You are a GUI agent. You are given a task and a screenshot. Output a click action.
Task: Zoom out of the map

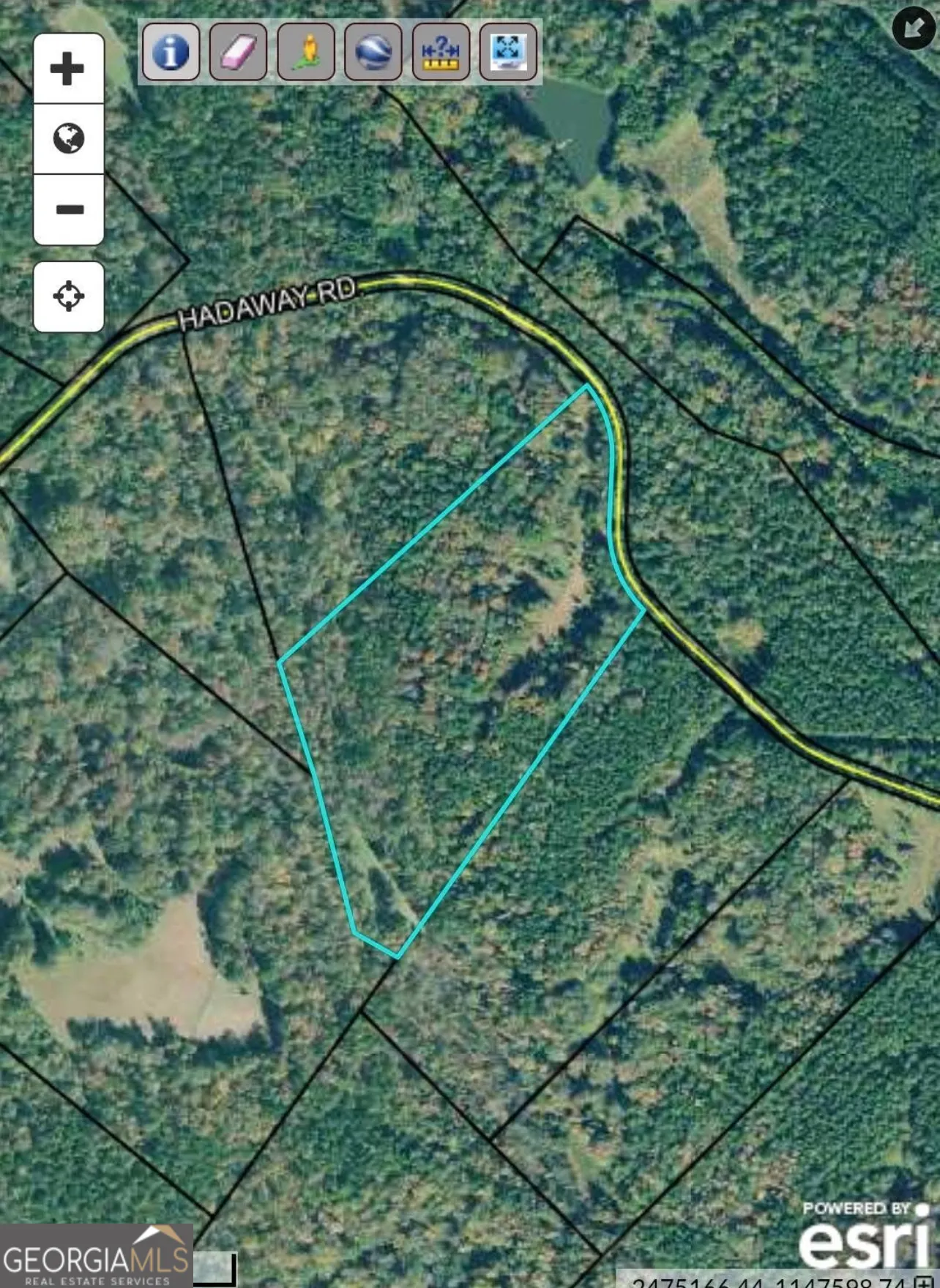tap(68, 210)
